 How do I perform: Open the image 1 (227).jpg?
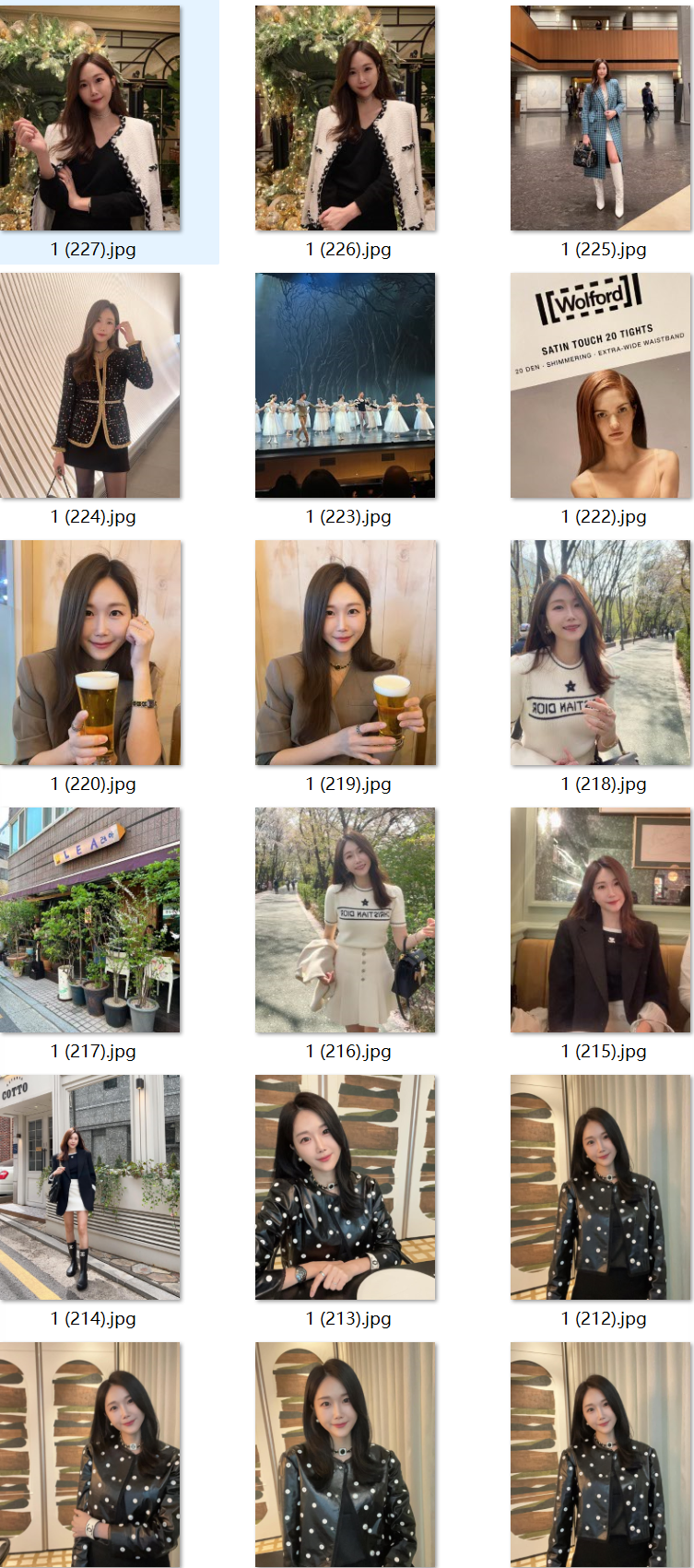pyautogui.click(x=90, y=118)
